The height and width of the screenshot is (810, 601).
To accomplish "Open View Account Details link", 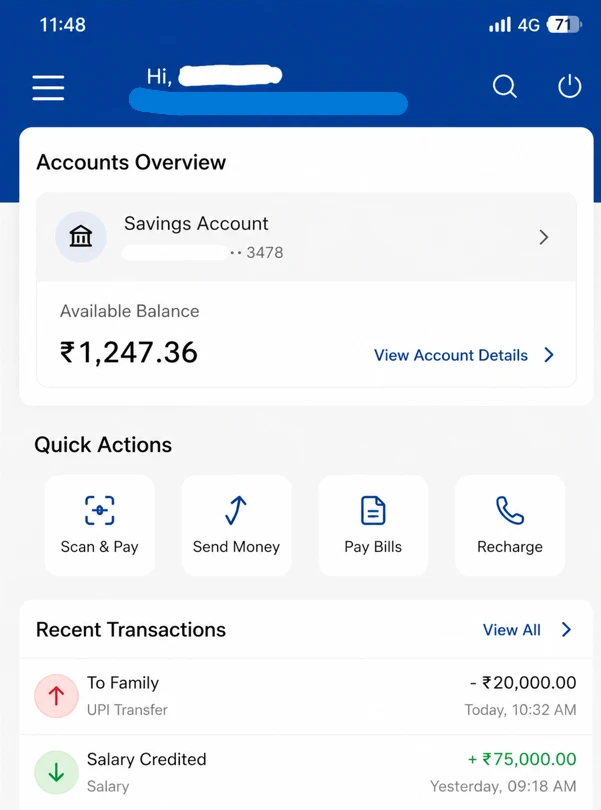I will coord(463,355).
